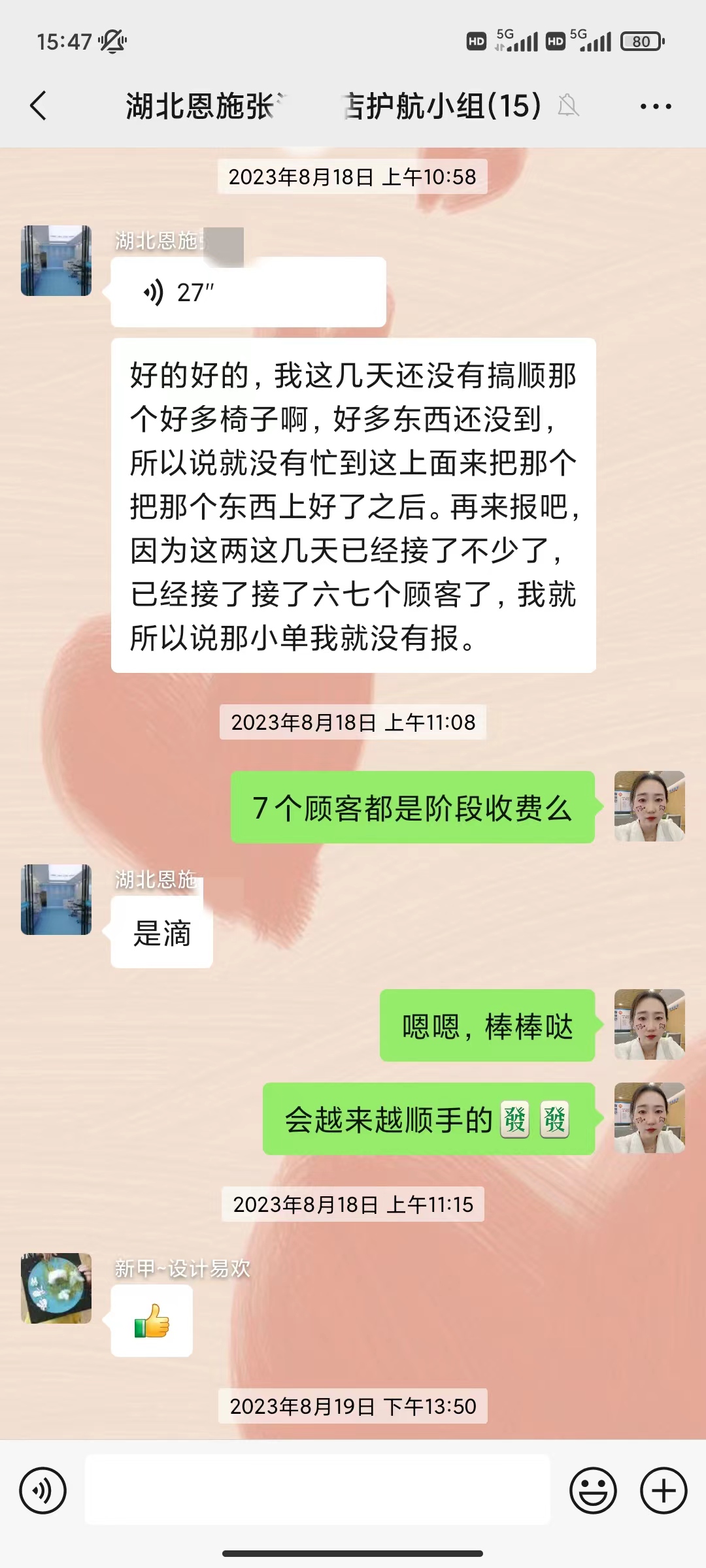Open profile of 新甲~设计易欢
Viewport: 706px width, 1568px height.
pos(56,1288)
